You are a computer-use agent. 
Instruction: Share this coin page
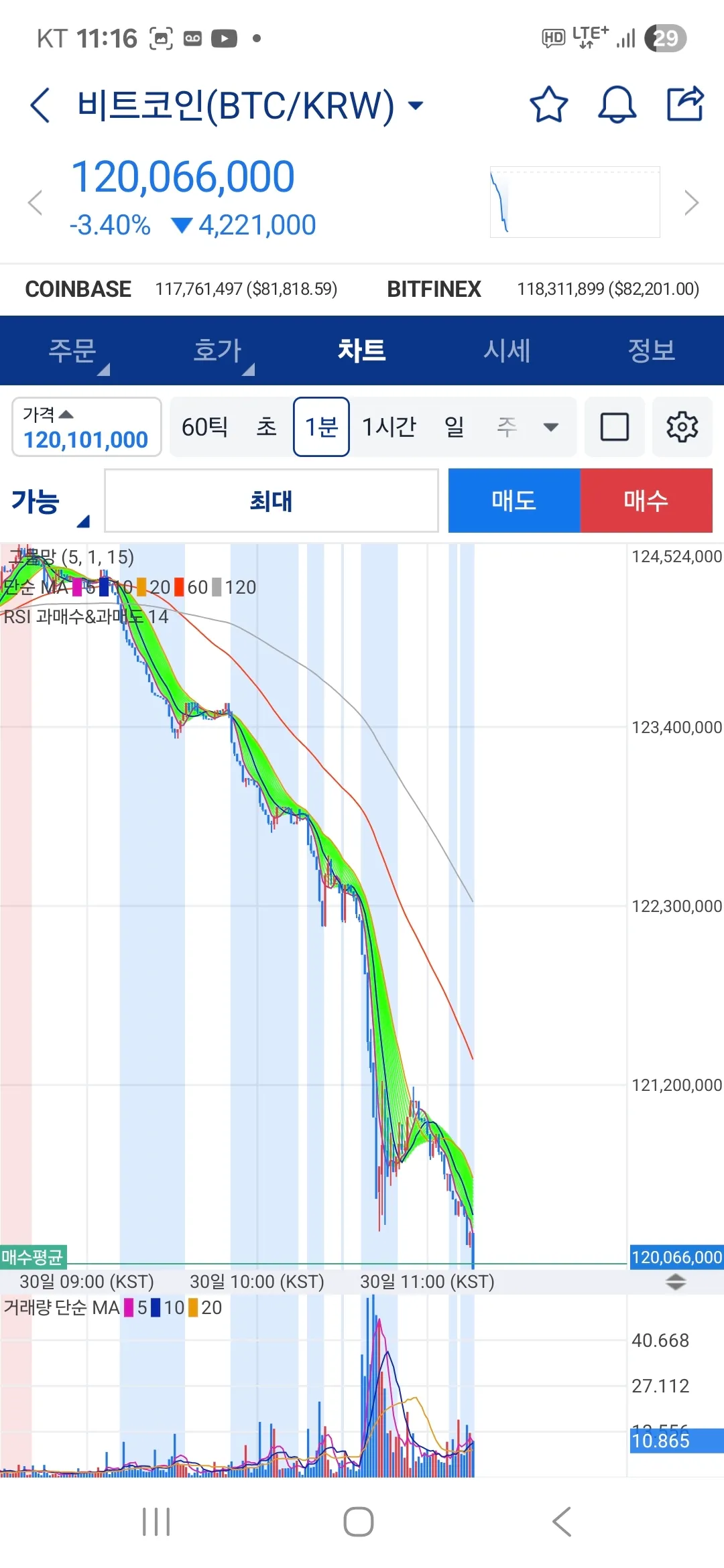[x=685, y=105]
